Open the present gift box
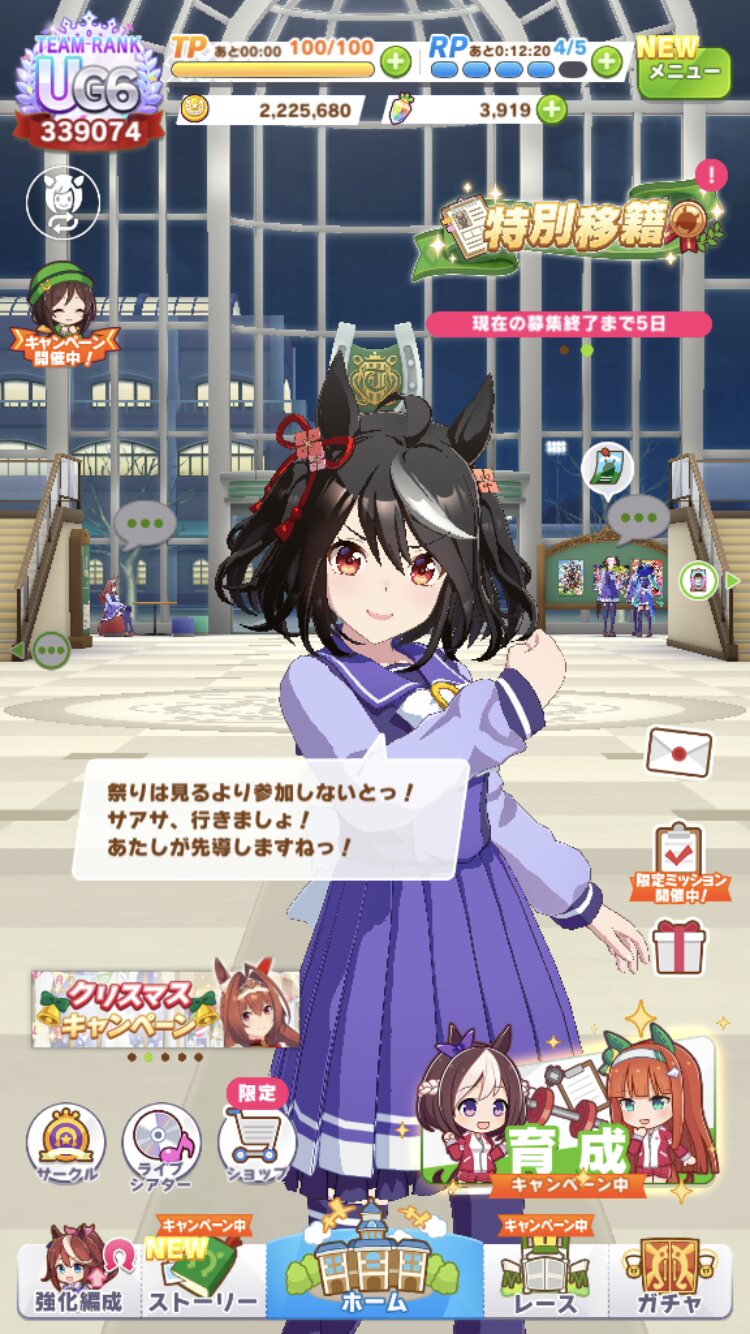Image resolution: width=750 pixels, height=1334 pixels. (679, 947)
